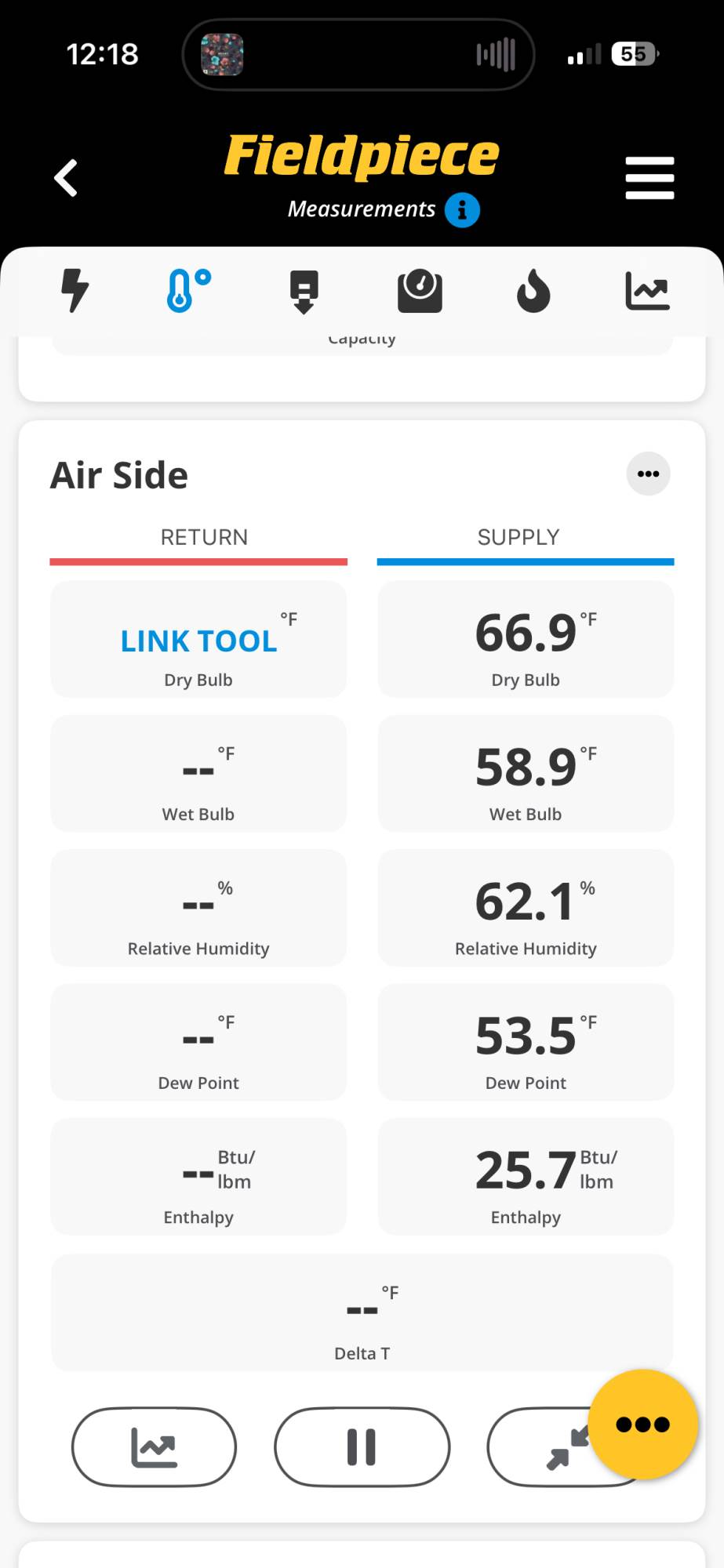The height and width of the screenshot is (1568, 724).
Task: Tap LINK TOOL for Return Dry Bulb
Action: pos(198,641)
